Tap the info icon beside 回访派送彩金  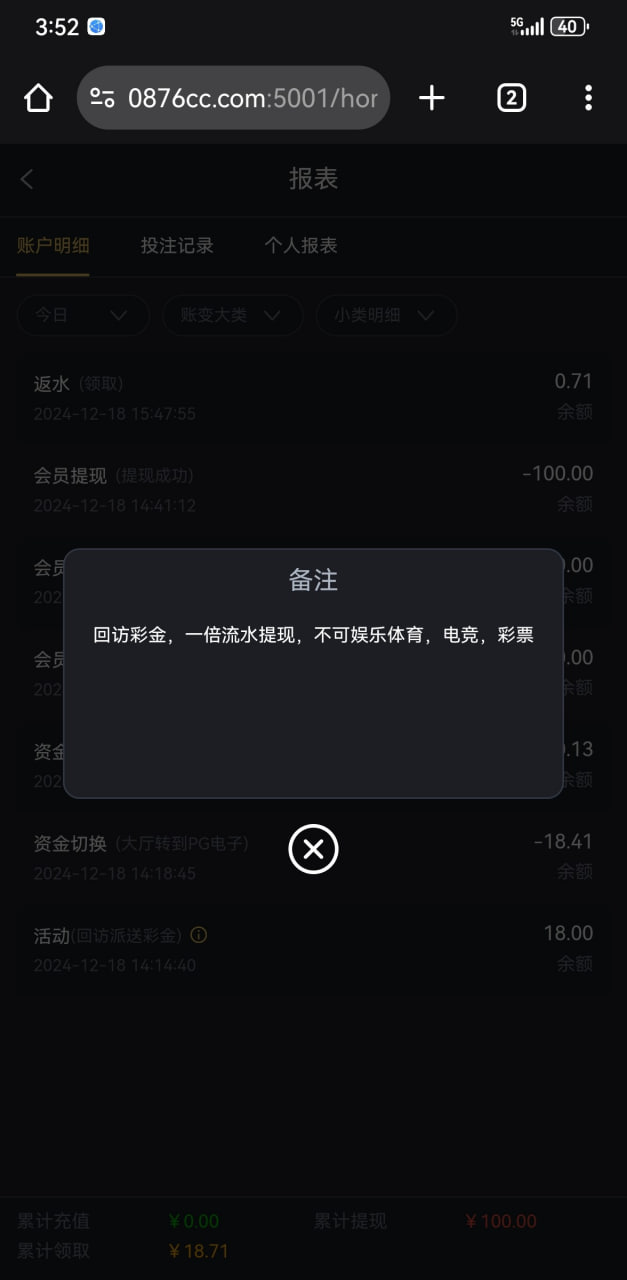pos(199,935)
